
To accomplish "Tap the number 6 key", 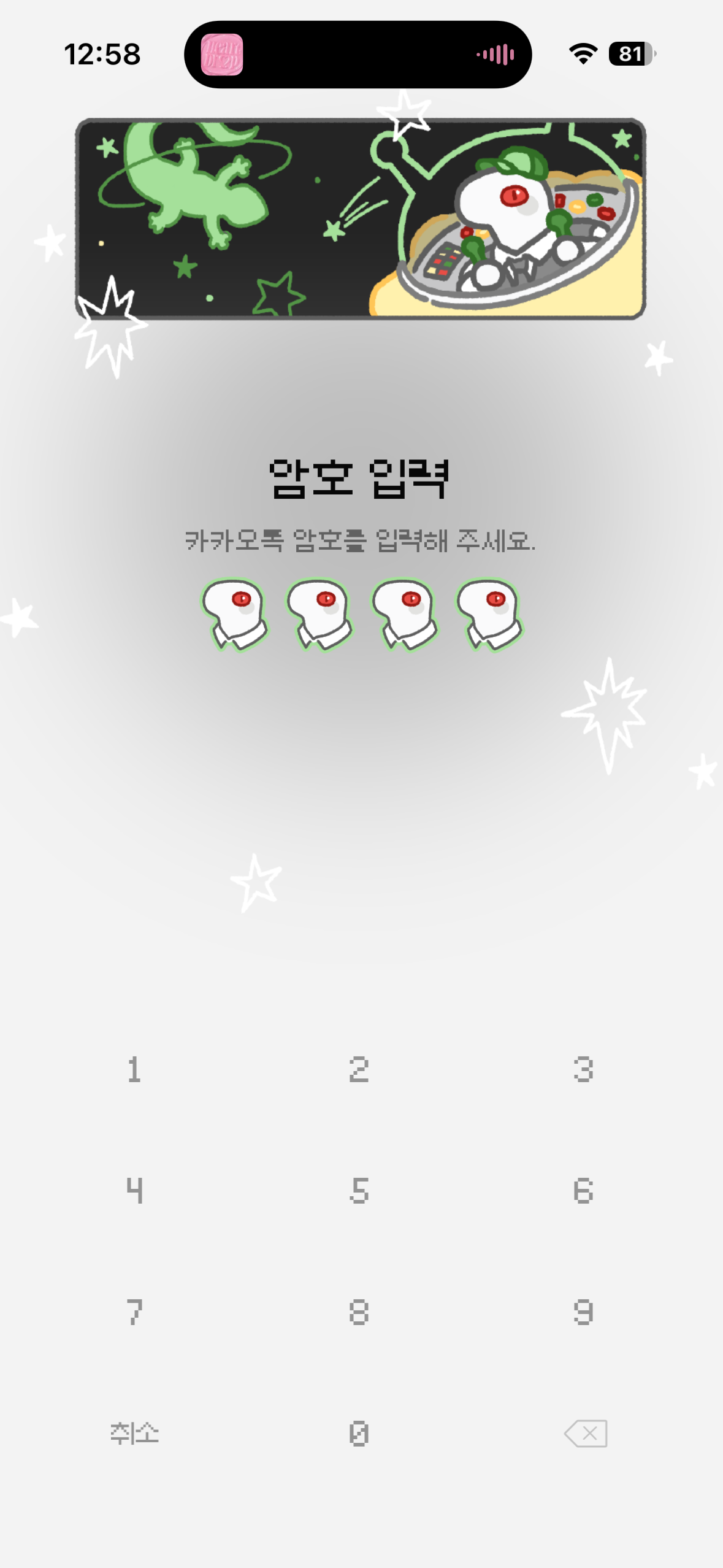I will (x=583, y=1191).
